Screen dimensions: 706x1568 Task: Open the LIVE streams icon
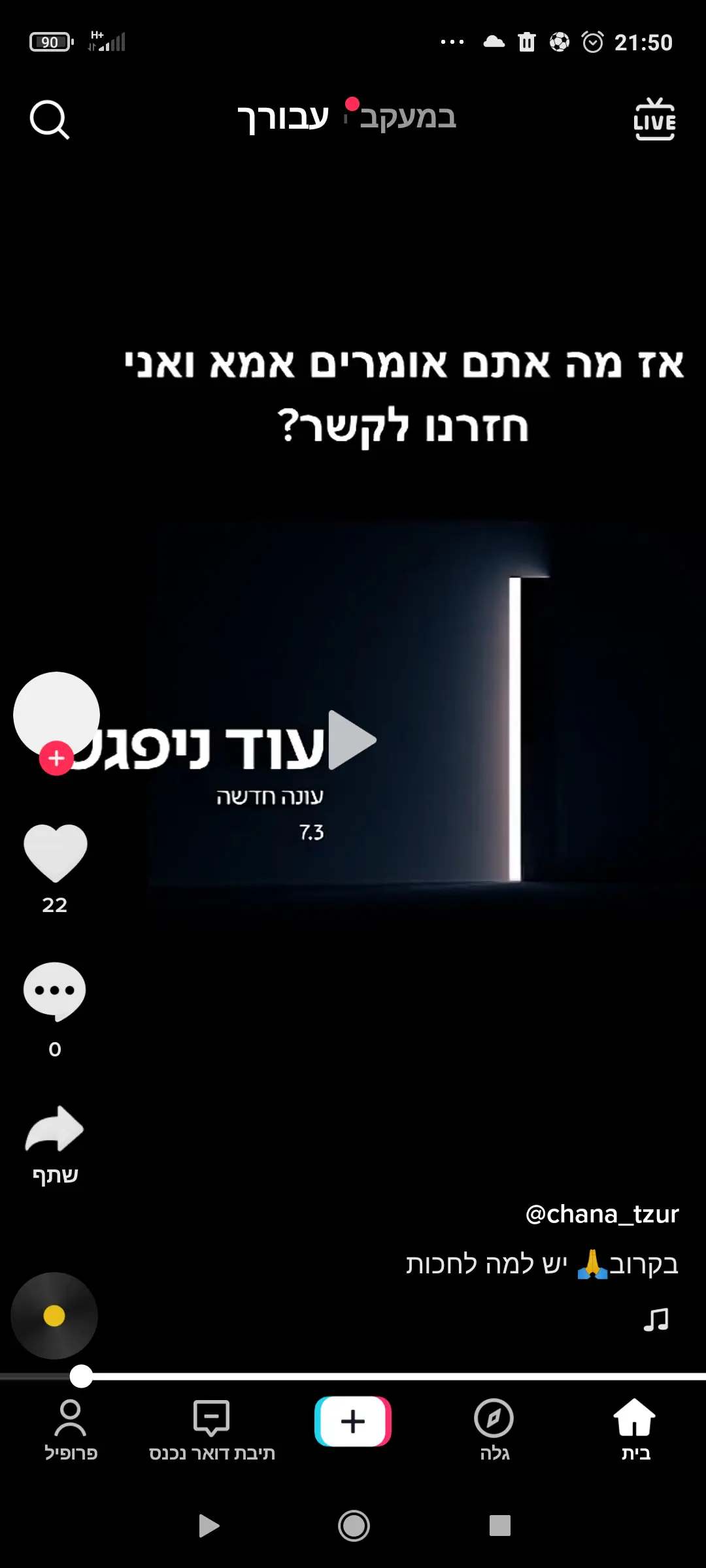654,120
